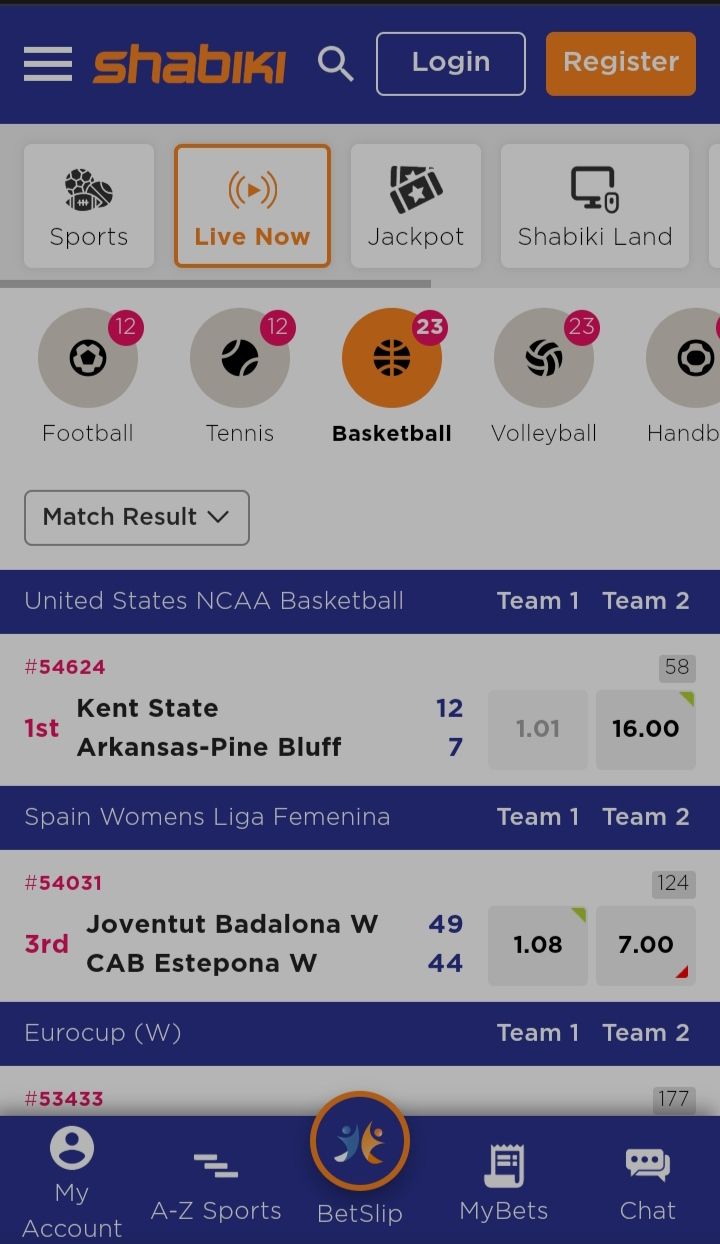
Task: Open the Login page
Action: (x=451, y=64)
